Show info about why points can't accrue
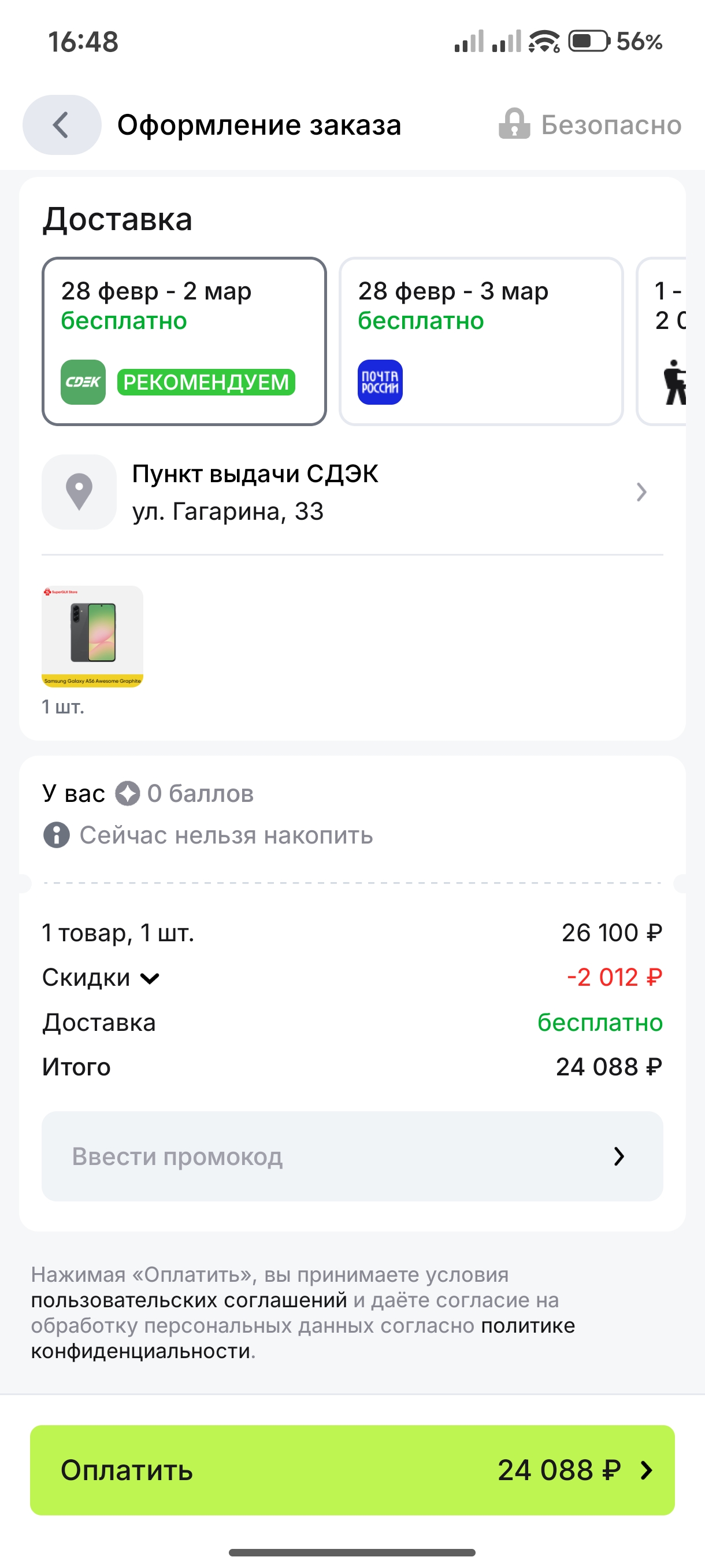 pyautogui.click(x=57, y=835)
